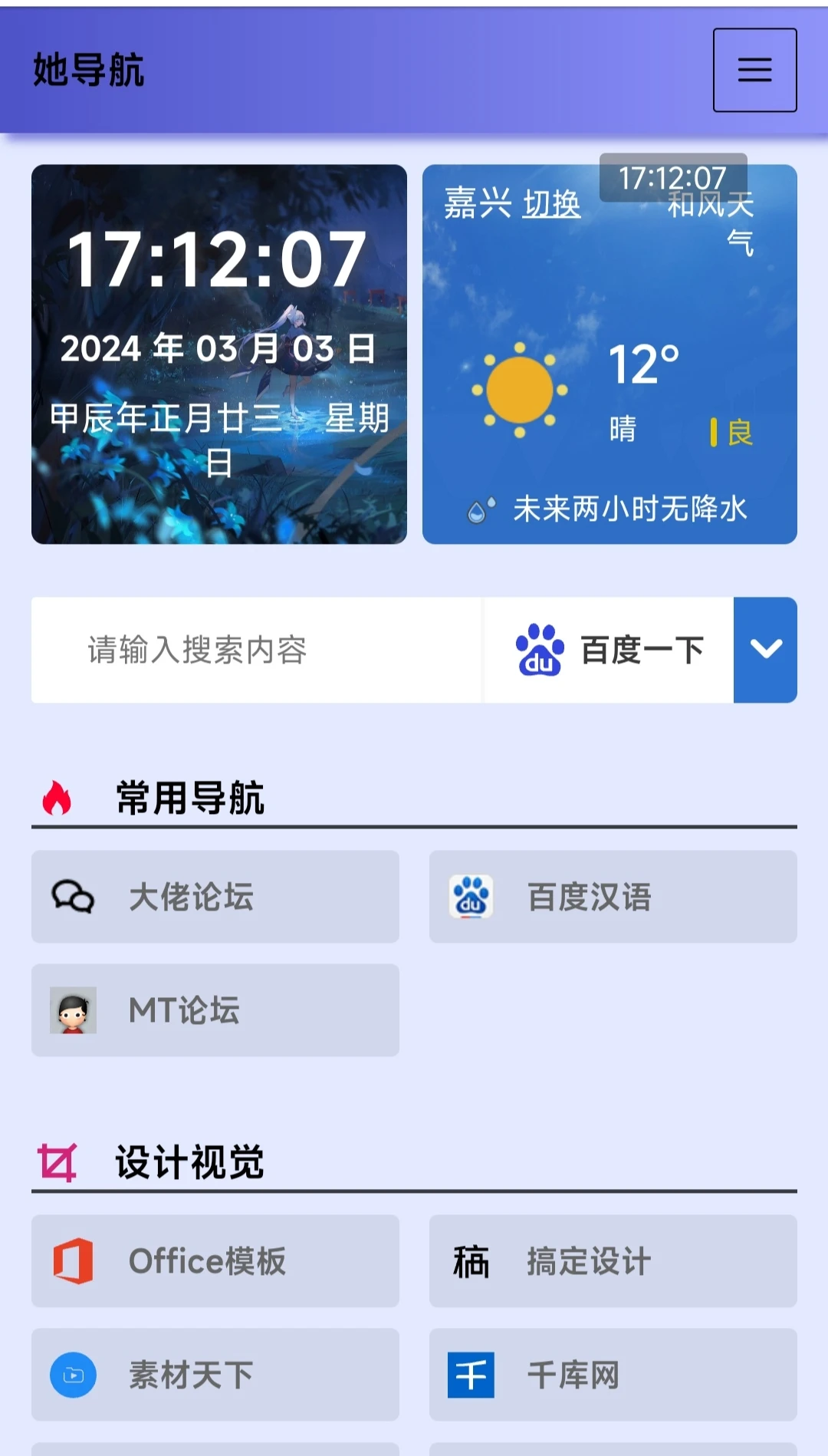Screen dimensions: 828x1456
Task: Open 百度汉语 shortcut
Action: [x=613, y=896]
